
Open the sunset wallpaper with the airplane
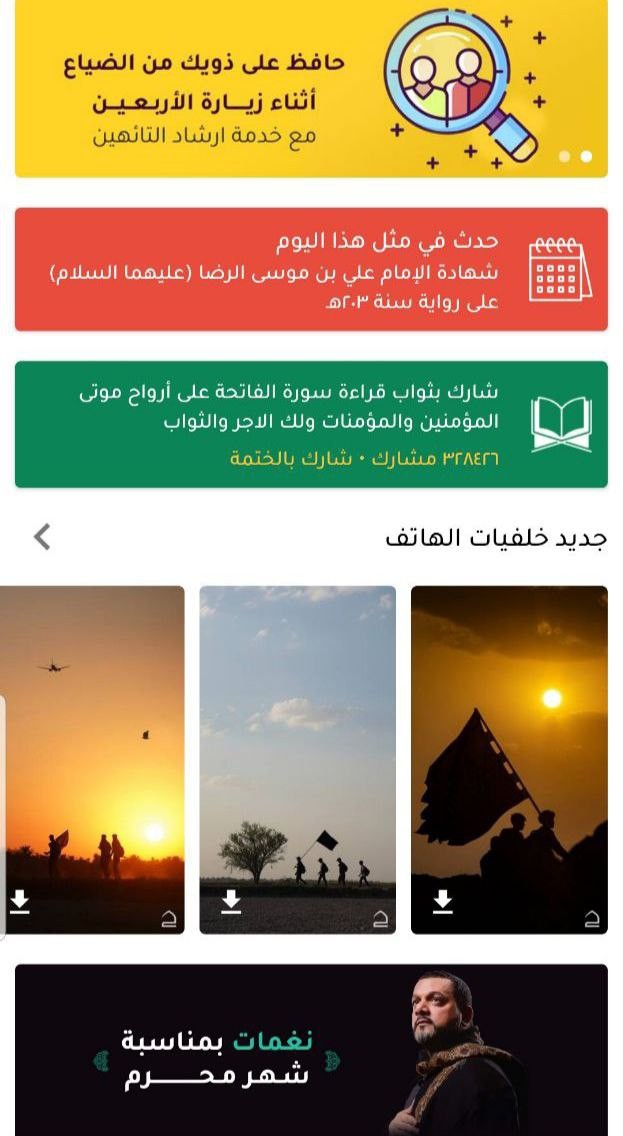pos(93,740)
